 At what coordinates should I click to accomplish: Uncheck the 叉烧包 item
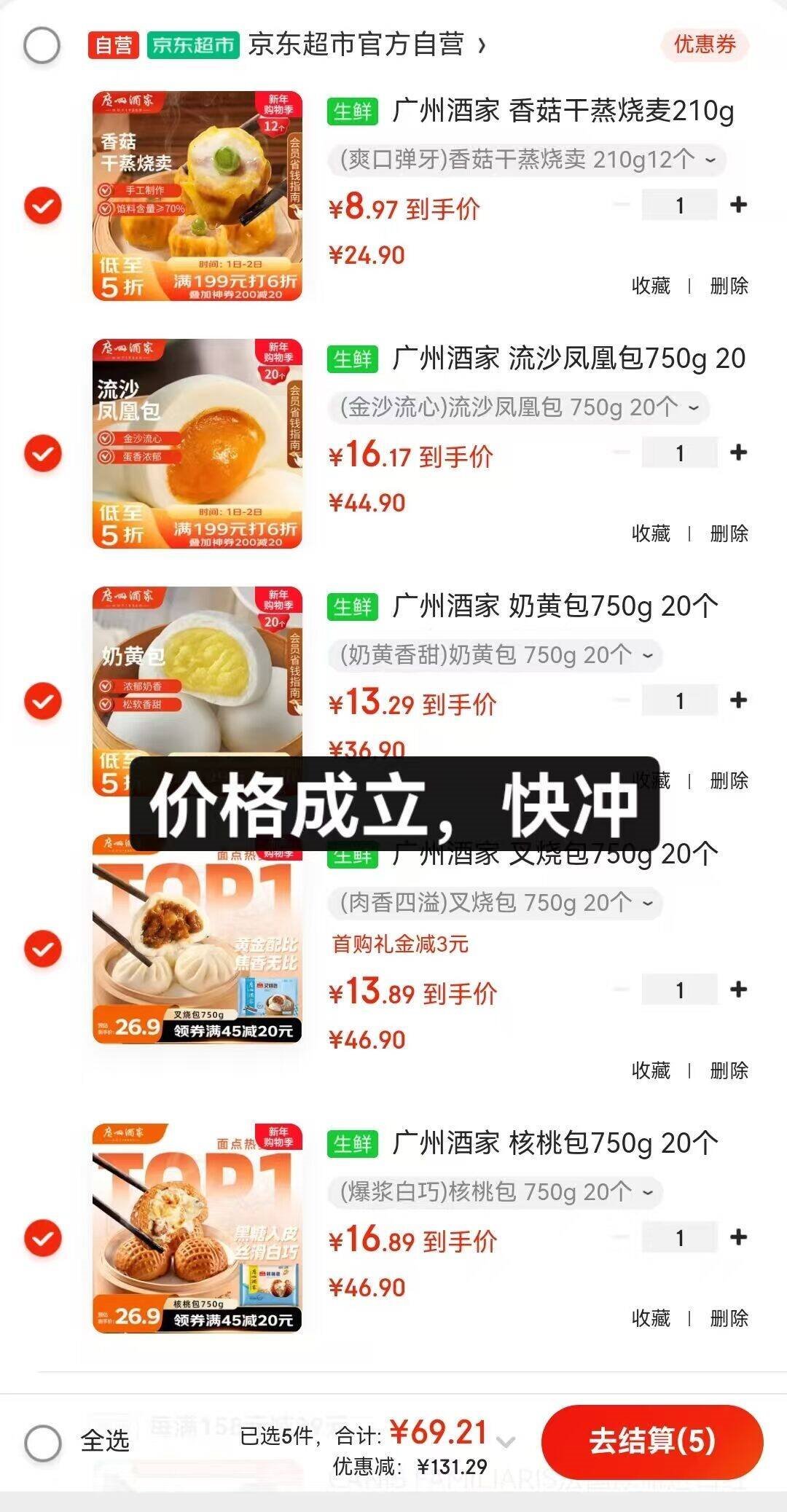(x=43, y=949)
